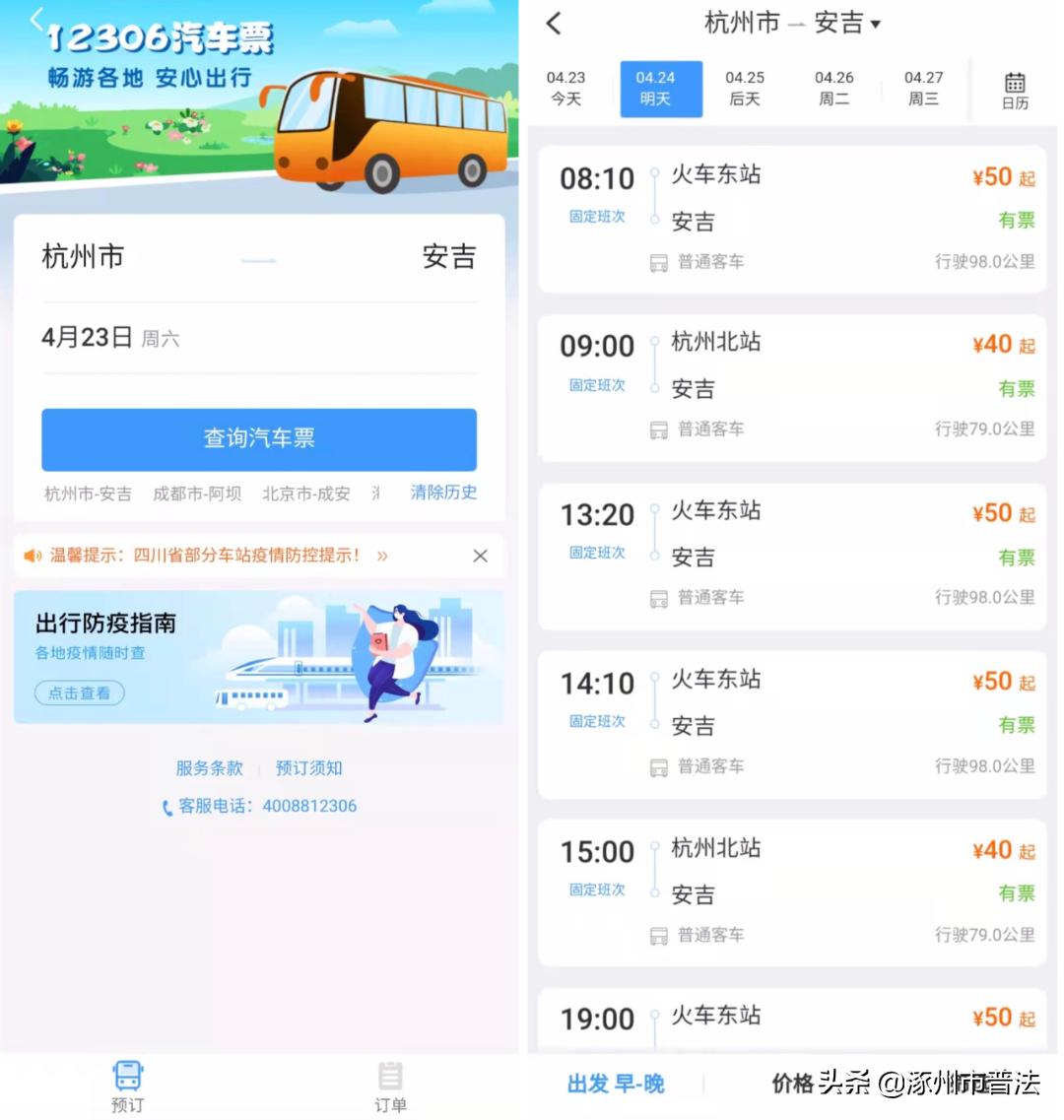
Task: Tap the speaker icon on the 温馨提示 notice
Action: (32, 556)
